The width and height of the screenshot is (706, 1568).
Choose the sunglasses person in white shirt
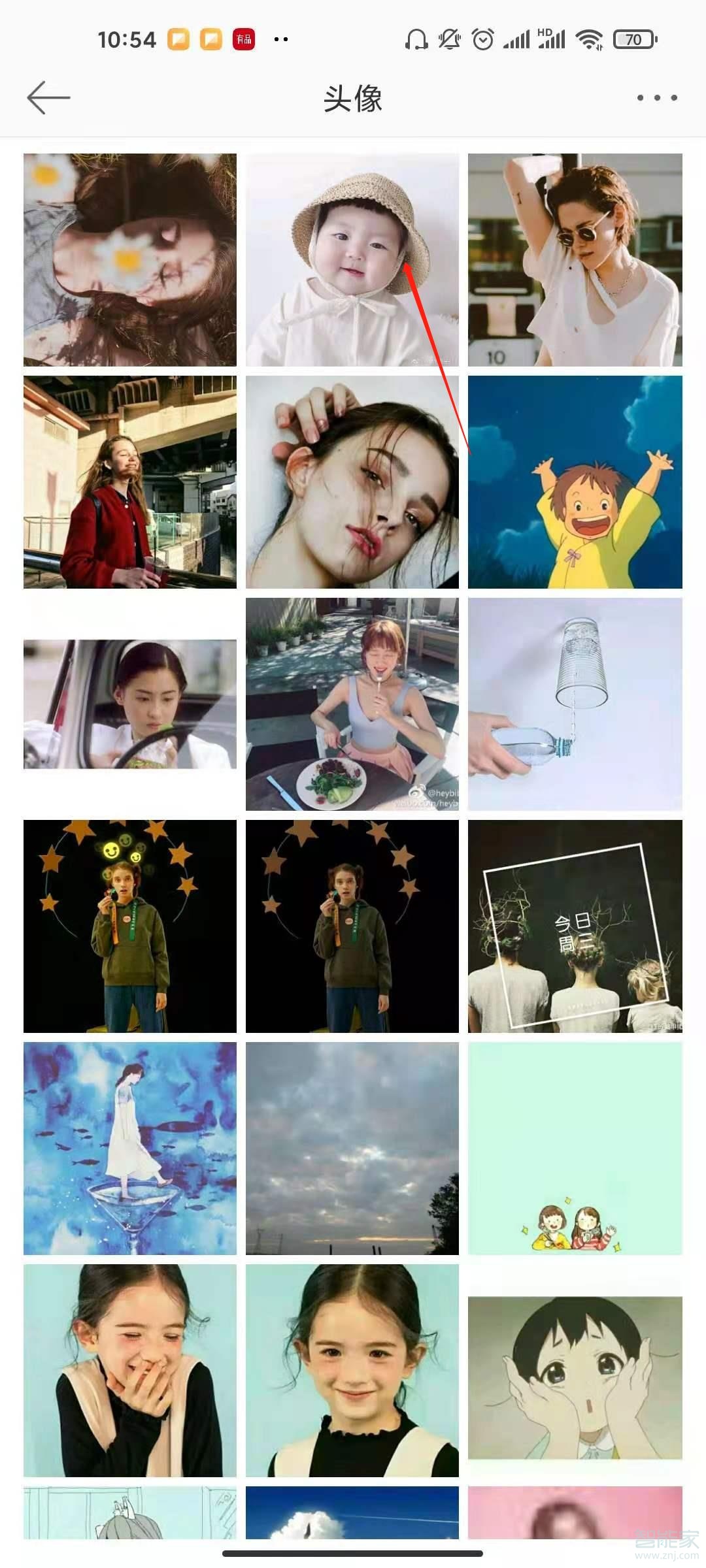tap(575, 260)
